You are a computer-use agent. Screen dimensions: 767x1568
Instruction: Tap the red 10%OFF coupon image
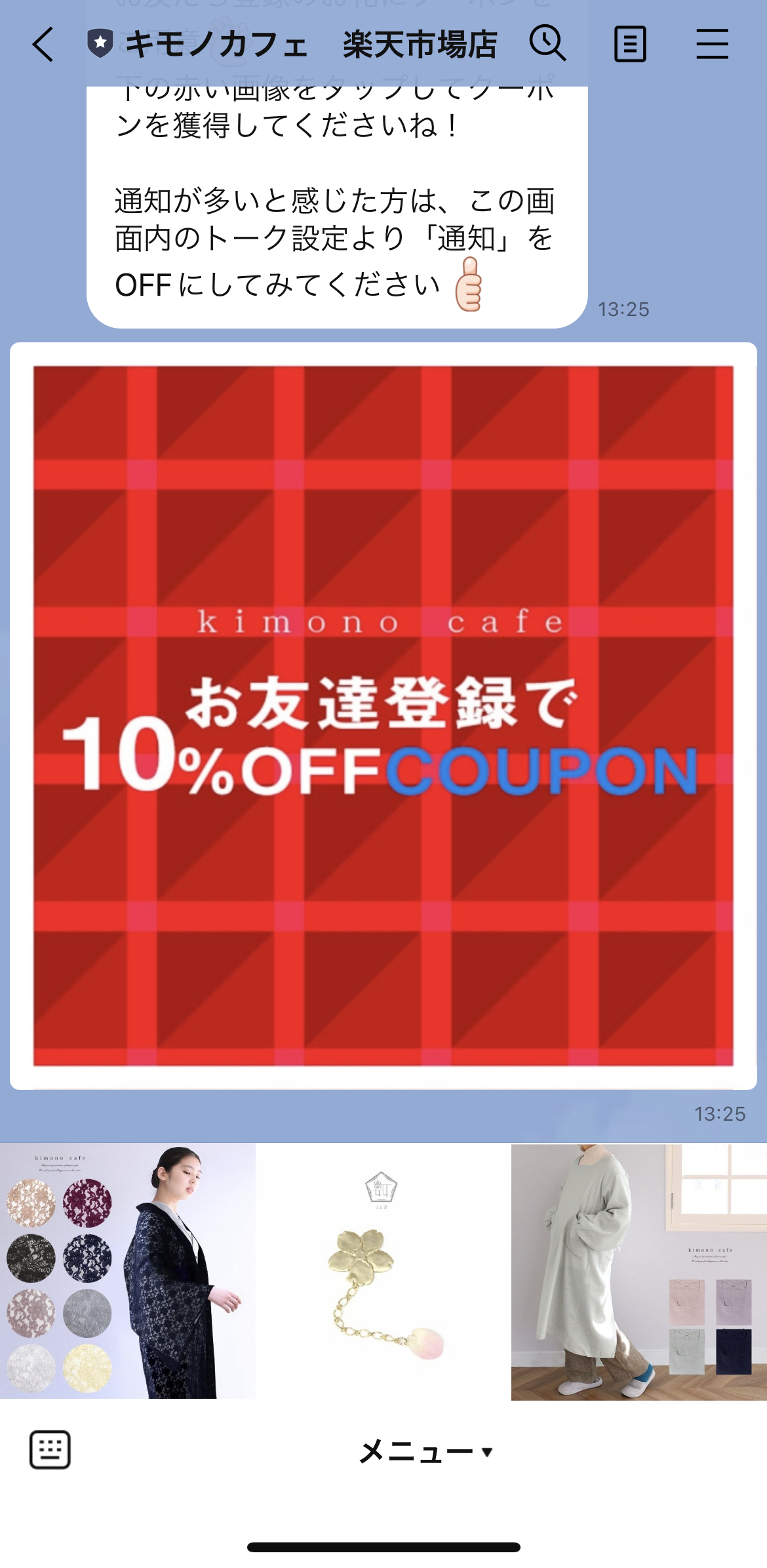(383, 715)
